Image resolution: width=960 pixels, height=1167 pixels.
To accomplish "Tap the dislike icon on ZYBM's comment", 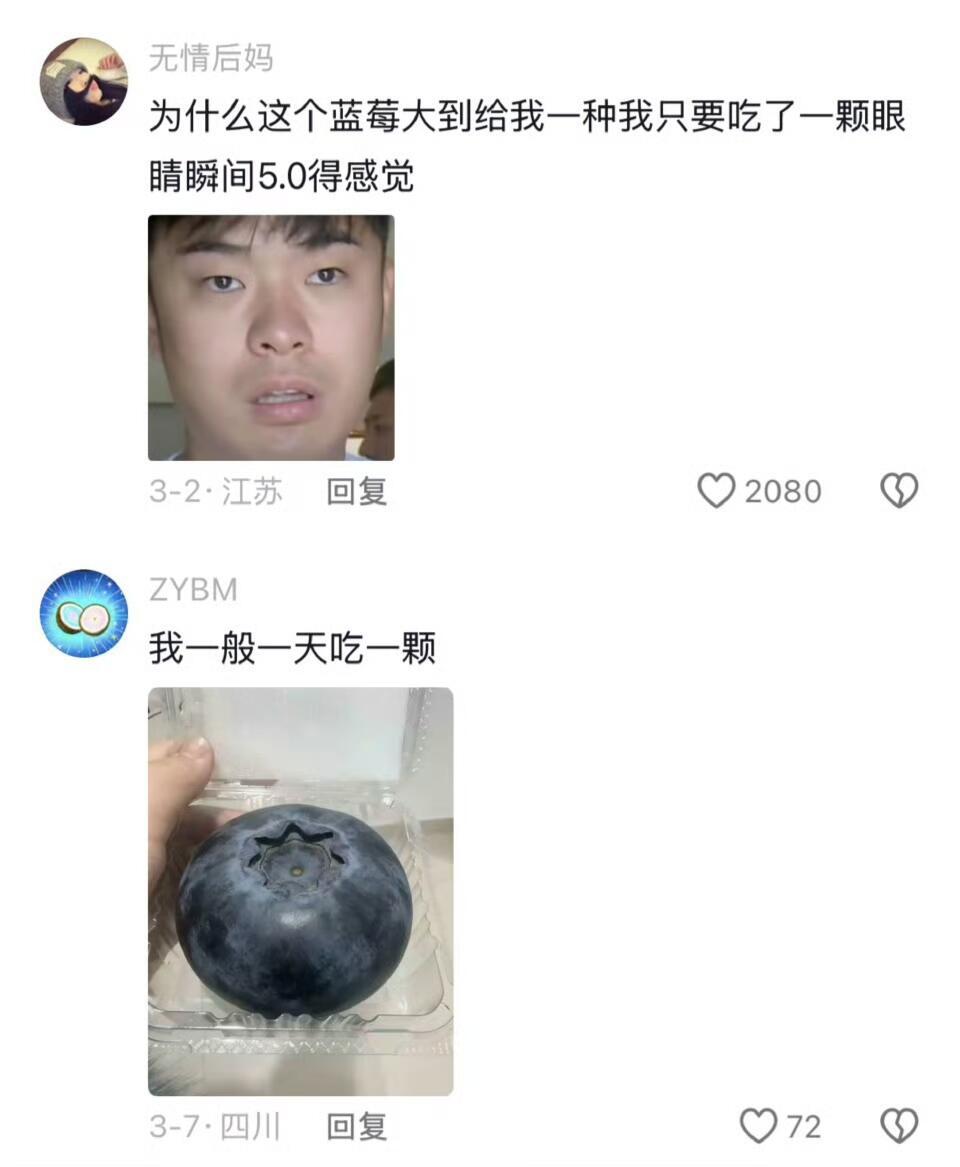I will coord(897,1126).
